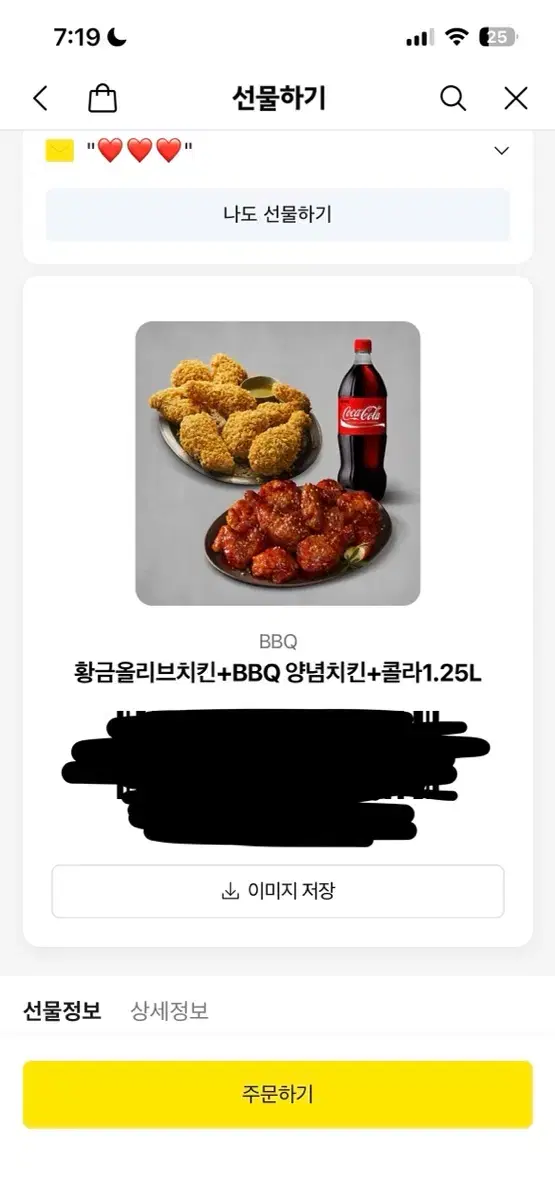Screen dimensions: 555x1200
Task: Select the 선물정보 tab
Action: 62,1011
